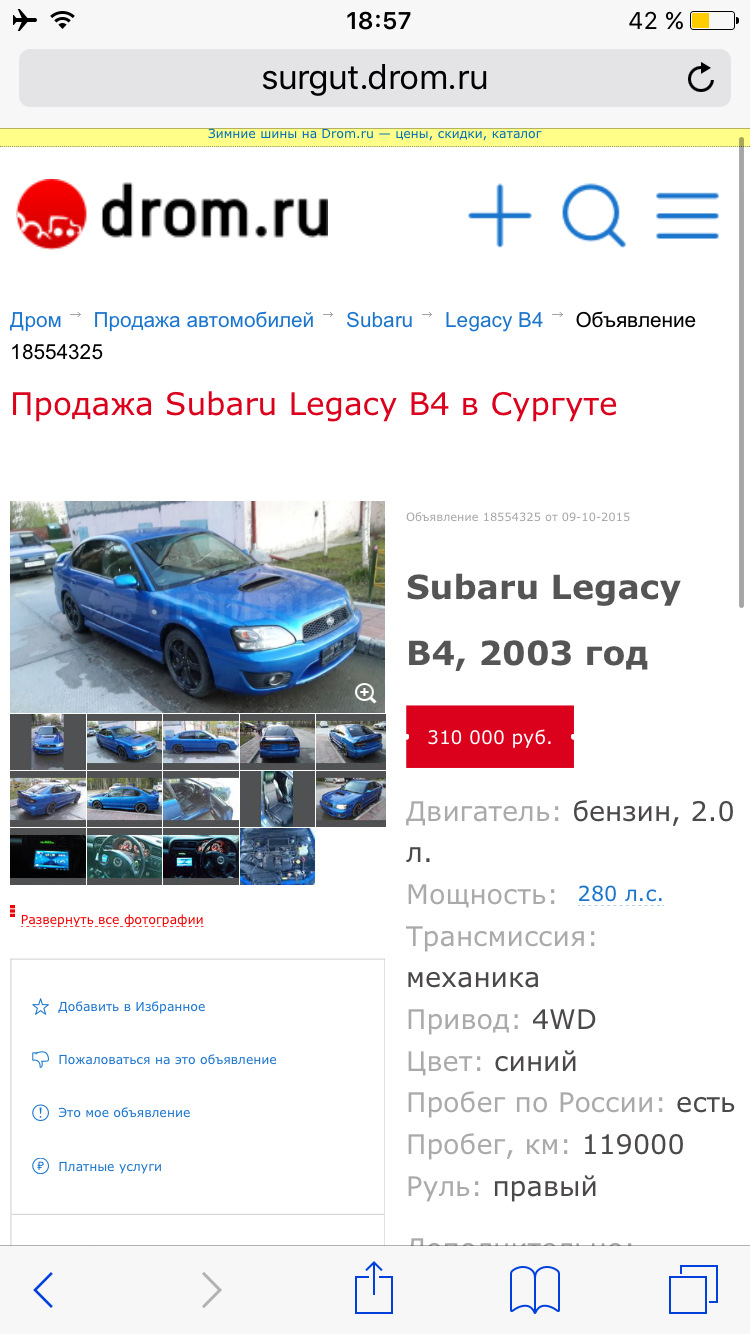750x1334 pixels.
Task: Go to Дром breadcrumb link
Action: coord(35,320)
